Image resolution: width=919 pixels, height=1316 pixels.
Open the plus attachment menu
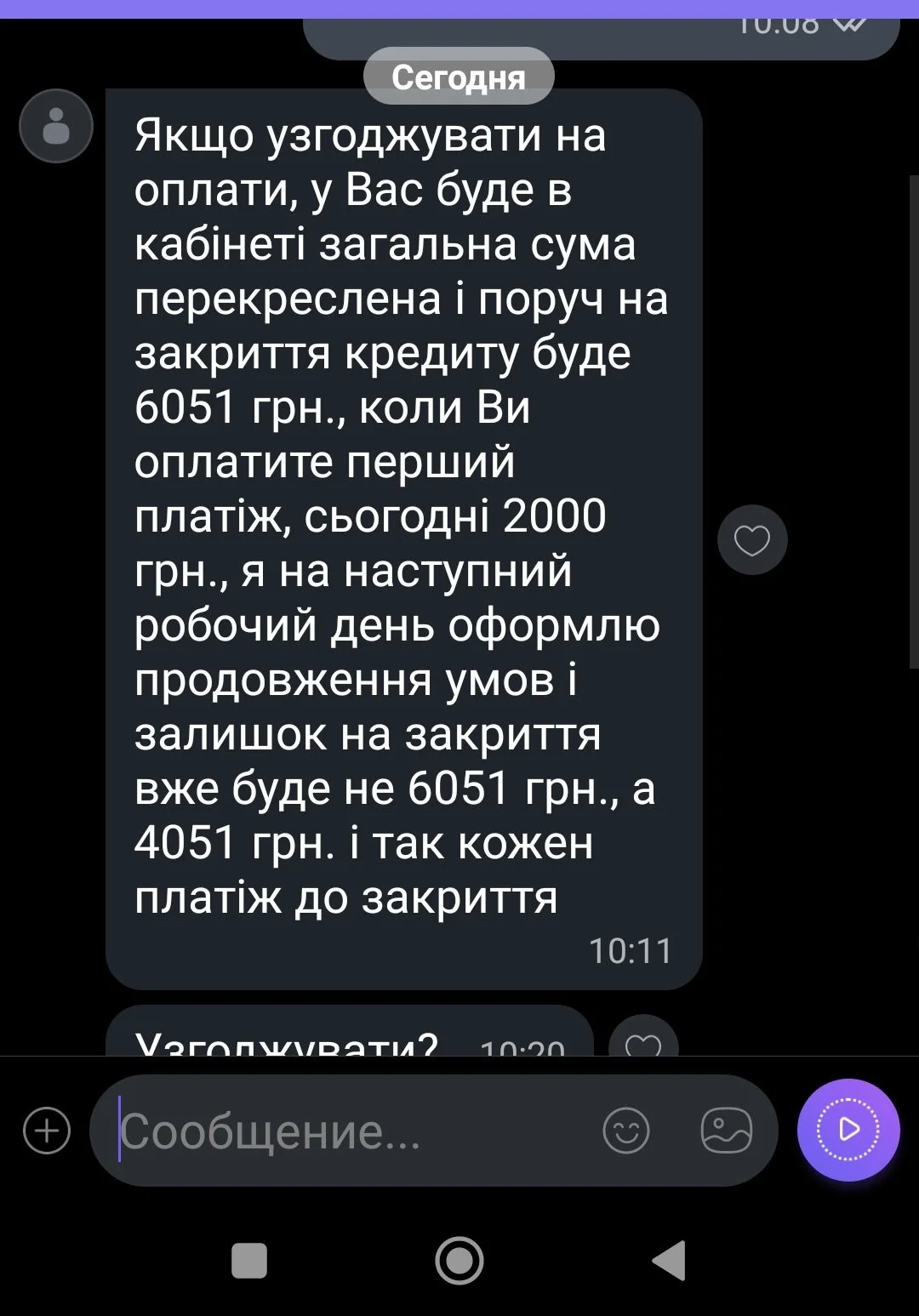coord(47,1131)
